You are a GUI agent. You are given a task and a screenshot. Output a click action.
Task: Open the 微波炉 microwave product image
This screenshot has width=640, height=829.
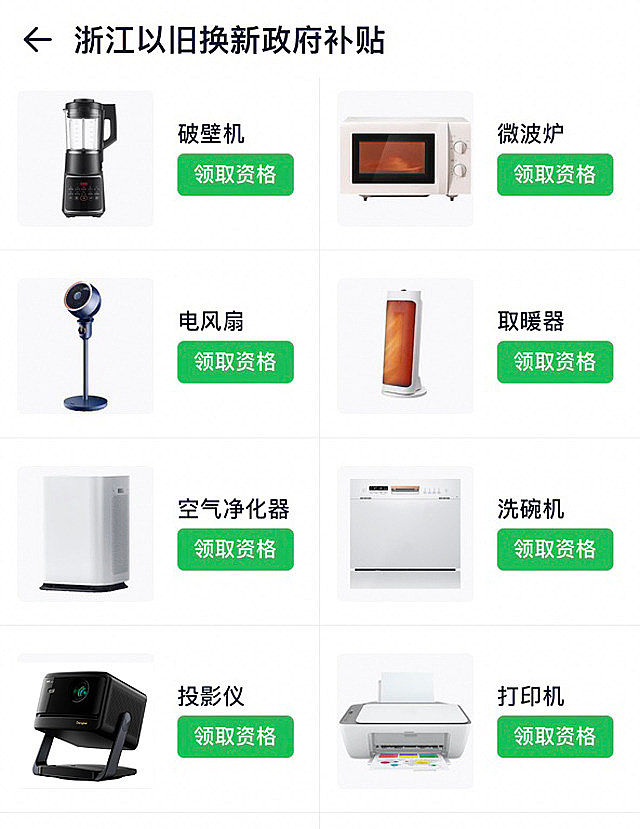pyautogui.click(x=405, y=158)
